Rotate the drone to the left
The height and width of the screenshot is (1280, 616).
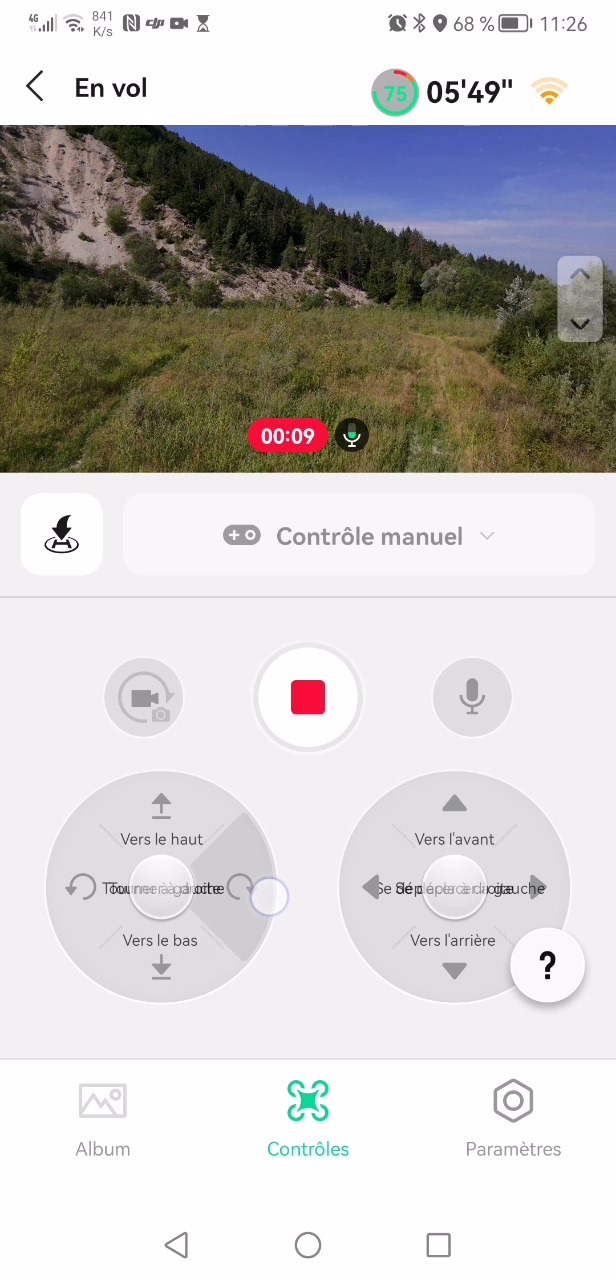tap(80, 887)
